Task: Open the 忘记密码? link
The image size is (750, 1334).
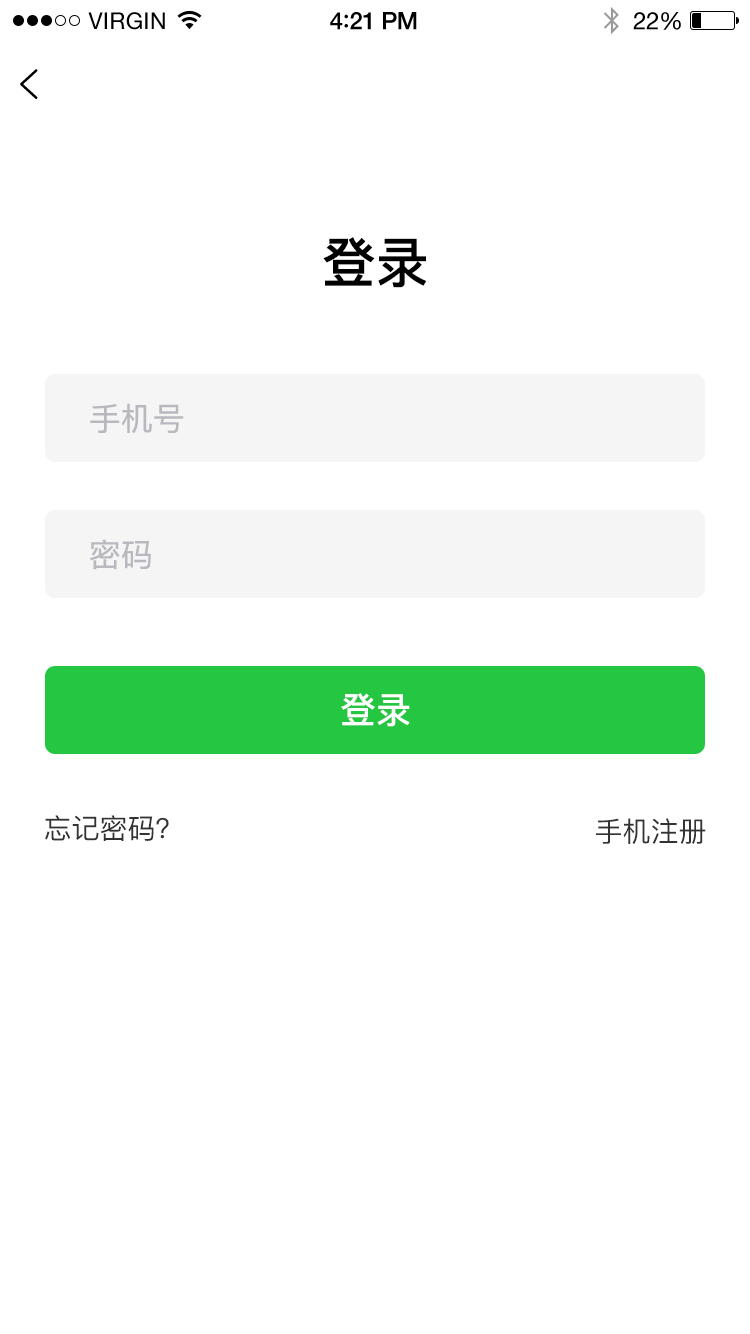Action: (107, 829)
